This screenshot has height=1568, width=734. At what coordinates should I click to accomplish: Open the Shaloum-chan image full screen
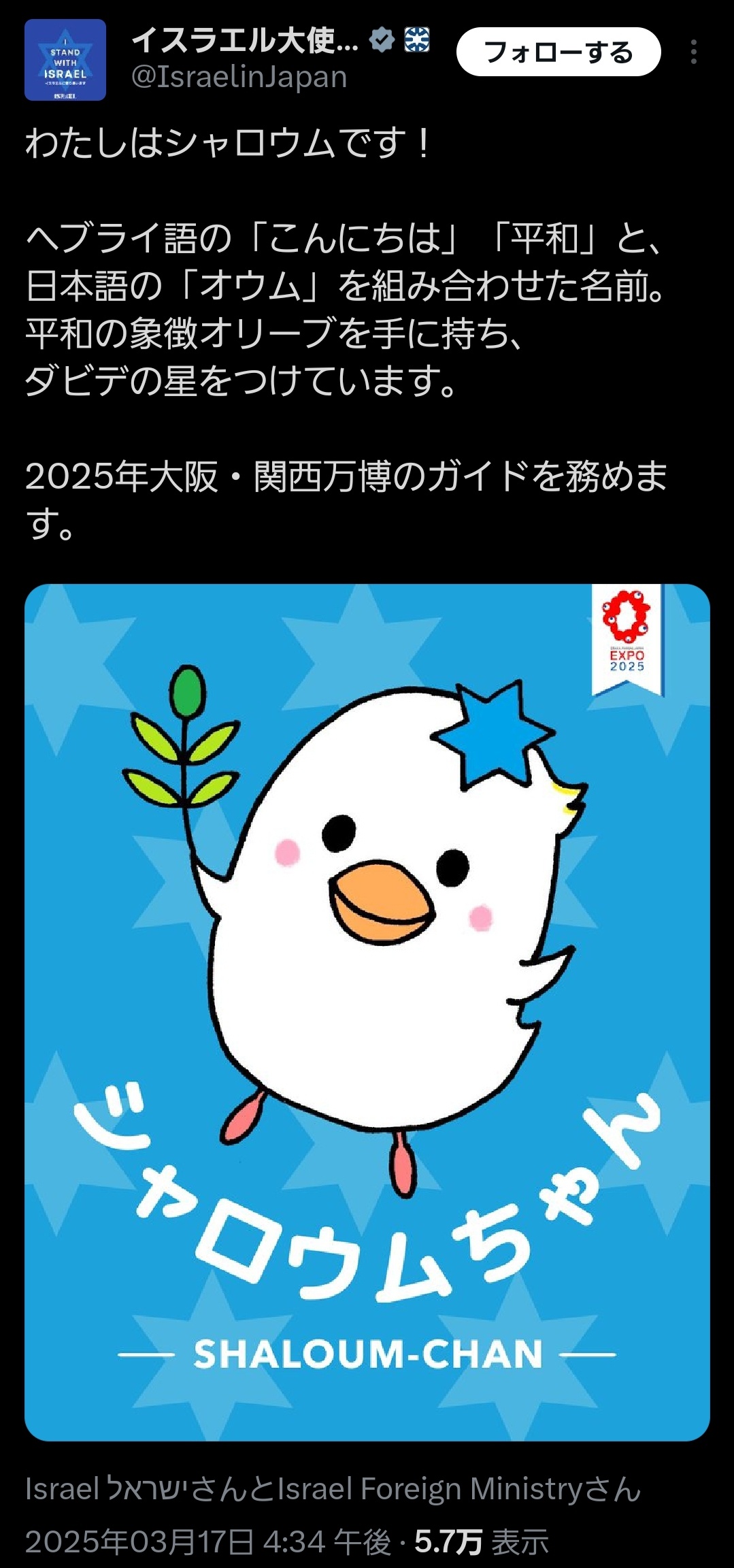367,1012
